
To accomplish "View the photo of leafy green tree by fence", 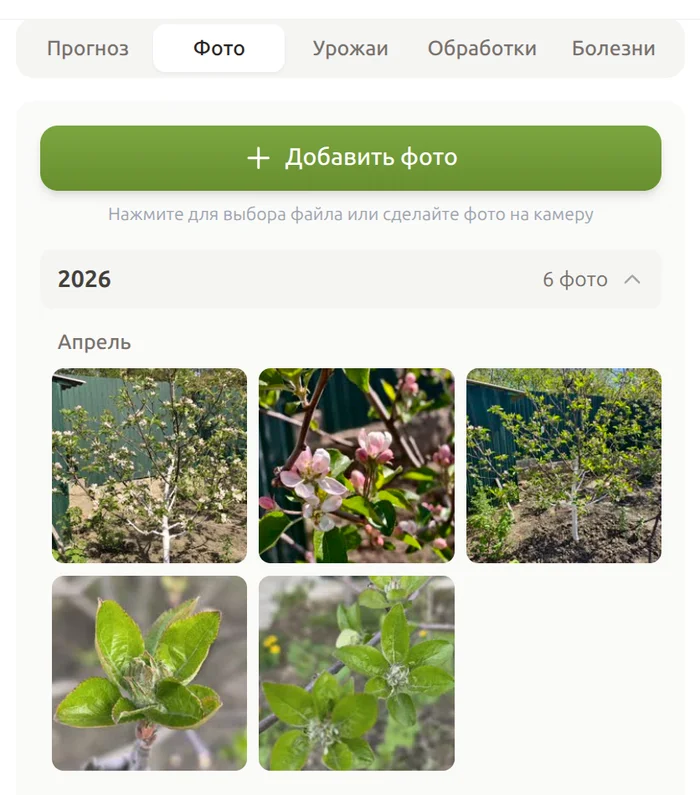I will click(564, 465).
